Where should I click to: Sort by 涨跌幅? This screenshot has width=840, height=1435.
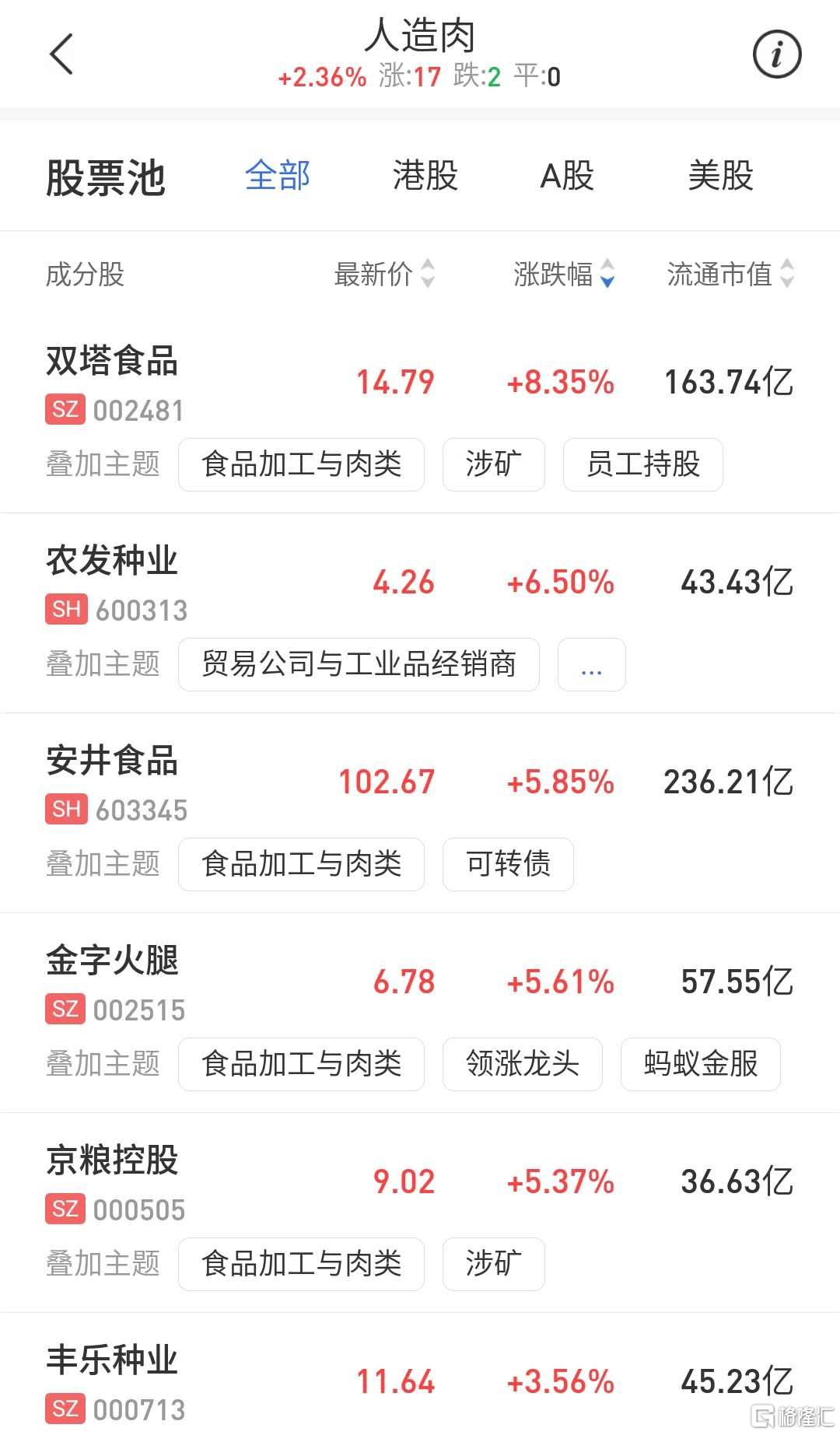(x=565, y=274)
